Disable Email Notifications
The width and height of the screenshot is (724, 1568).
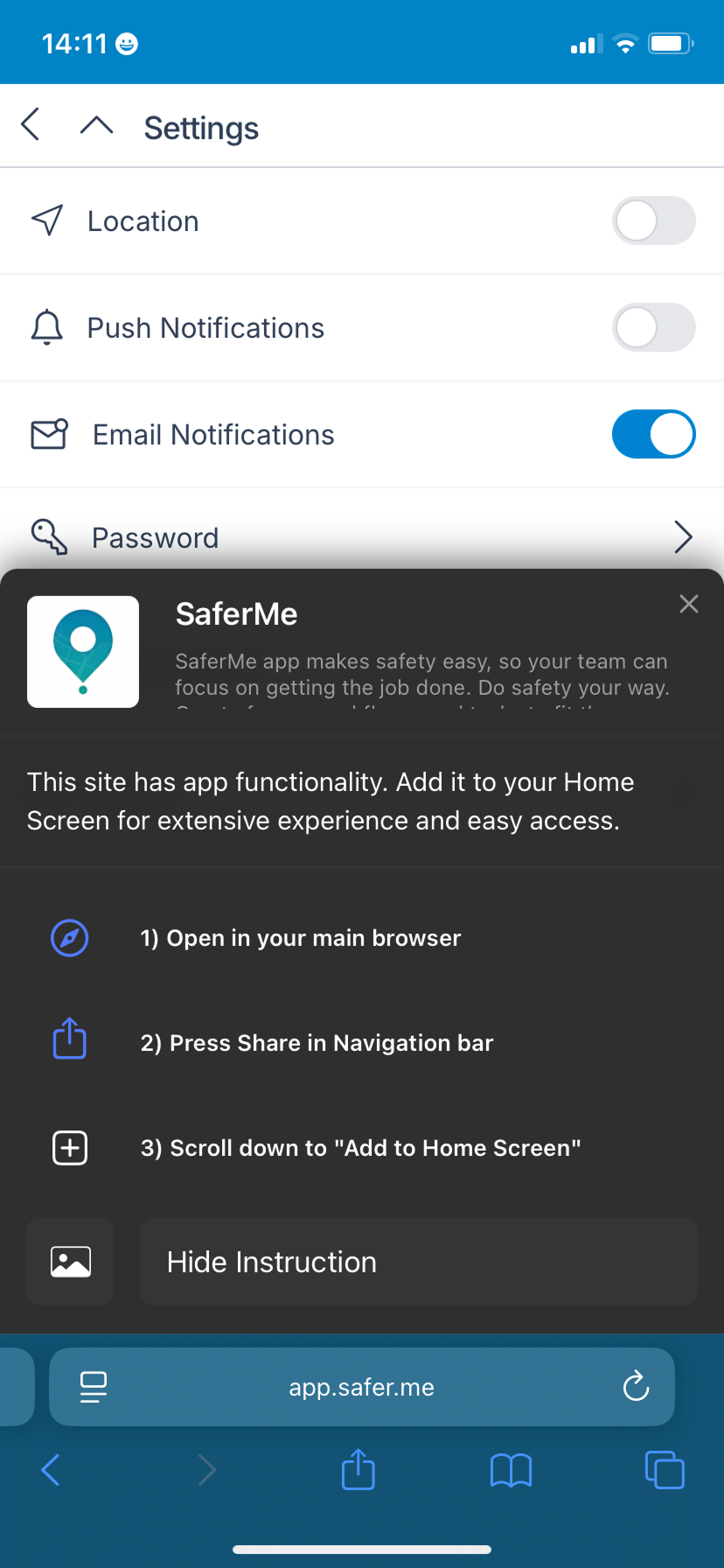(654, 434)
